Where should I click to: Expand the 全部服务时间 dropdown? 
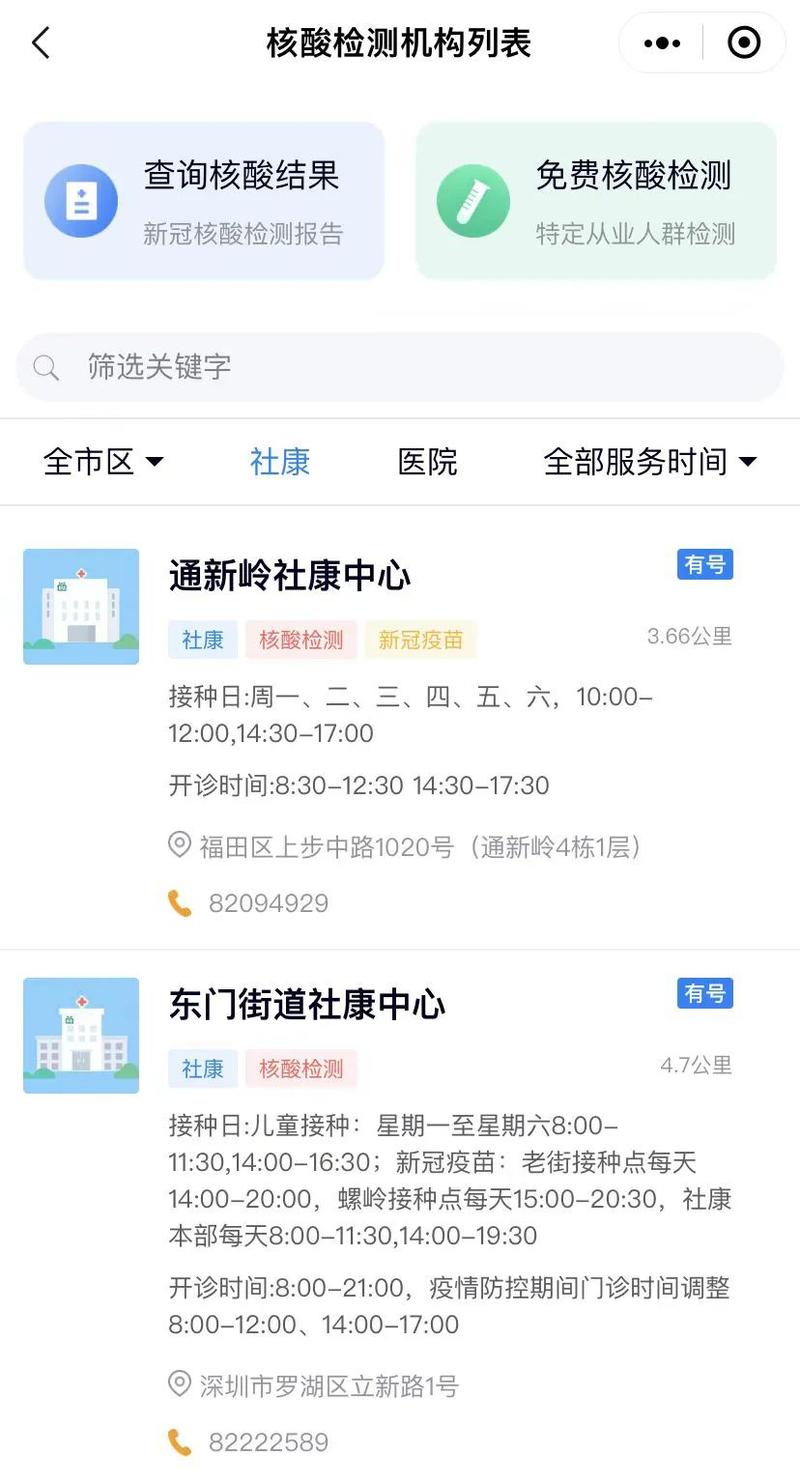coord(650,462)
